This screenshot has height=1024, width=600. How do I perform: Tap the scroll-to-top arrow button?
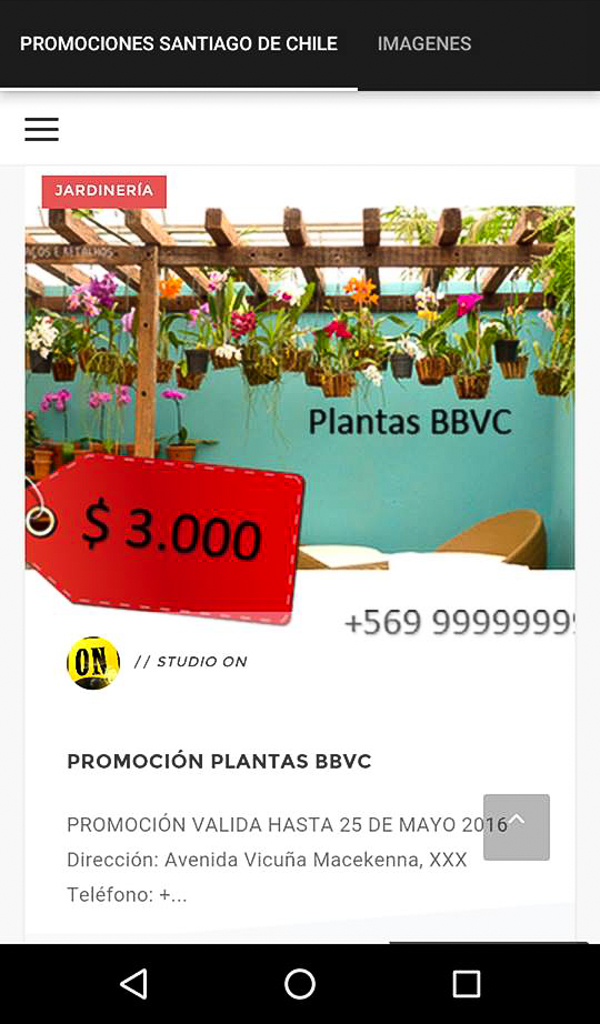pyautogui.click(x=516, y=826)
